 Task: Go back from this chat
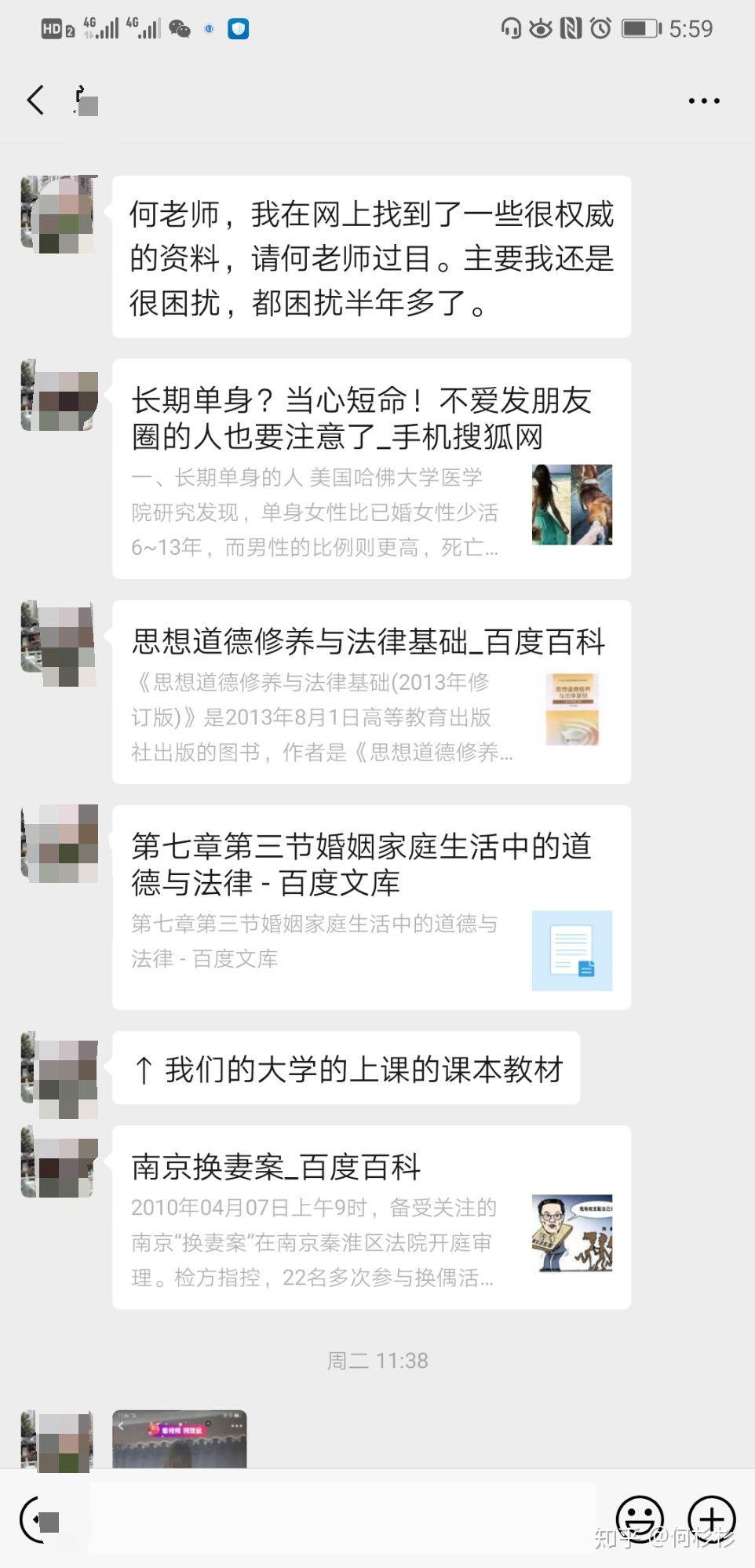pos(35,100)
